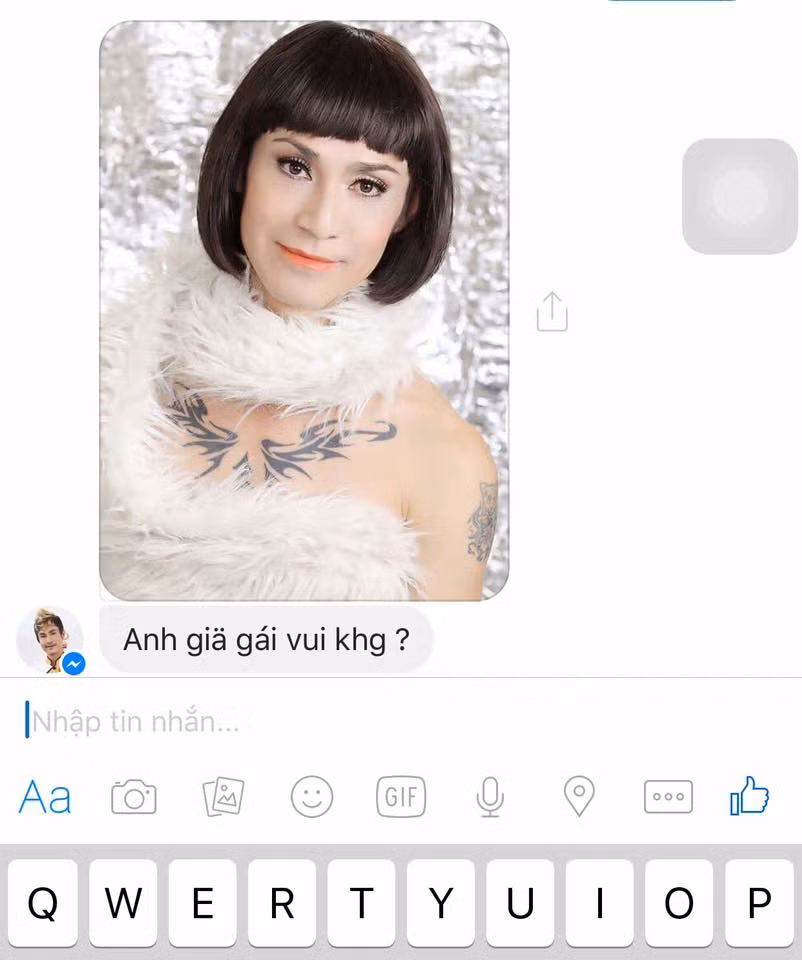Share location using the pin icon
The height and width of the screenshot is (960, 802).
pyautogui.click(x=578, y=797)
